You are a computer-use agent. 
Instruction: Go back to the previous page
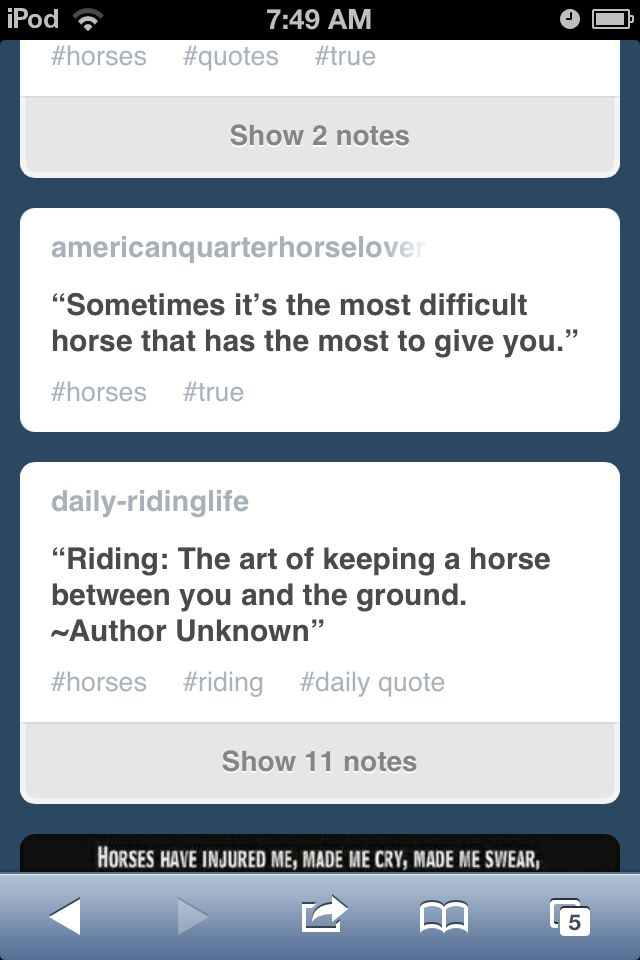(x=64, y=916)
